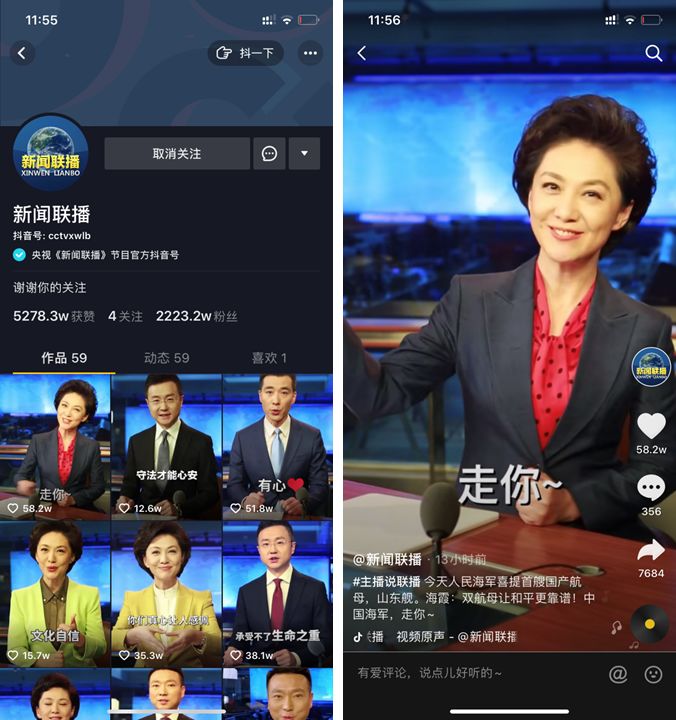Image resolution: width=676 pixels, height=720 pixels.
Task: Open comments via the bubble showing 356
Action: click(x=651, y=488)
